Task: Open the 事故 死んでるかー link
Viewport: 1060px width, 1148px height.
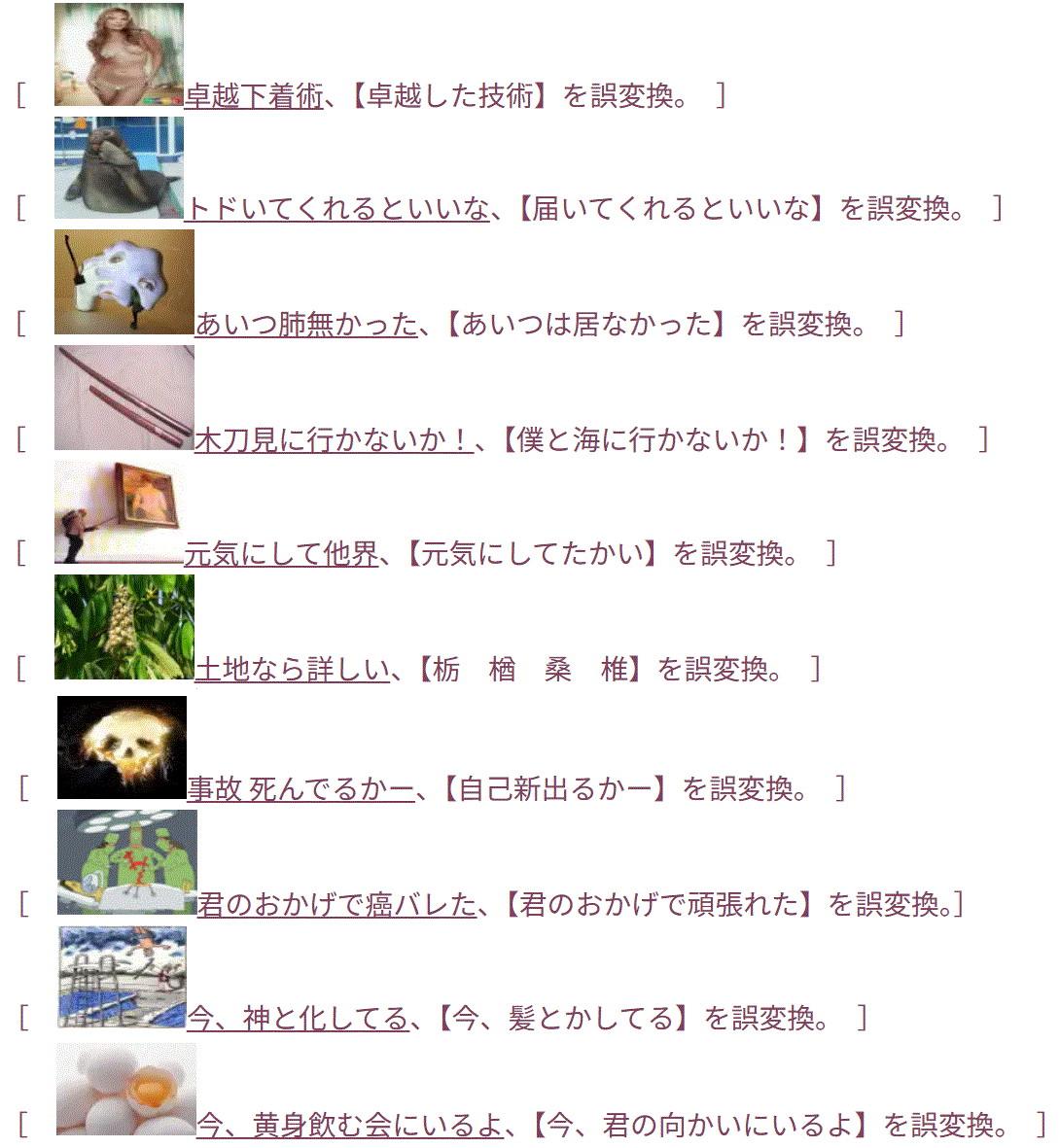Action: pos(300,789)
